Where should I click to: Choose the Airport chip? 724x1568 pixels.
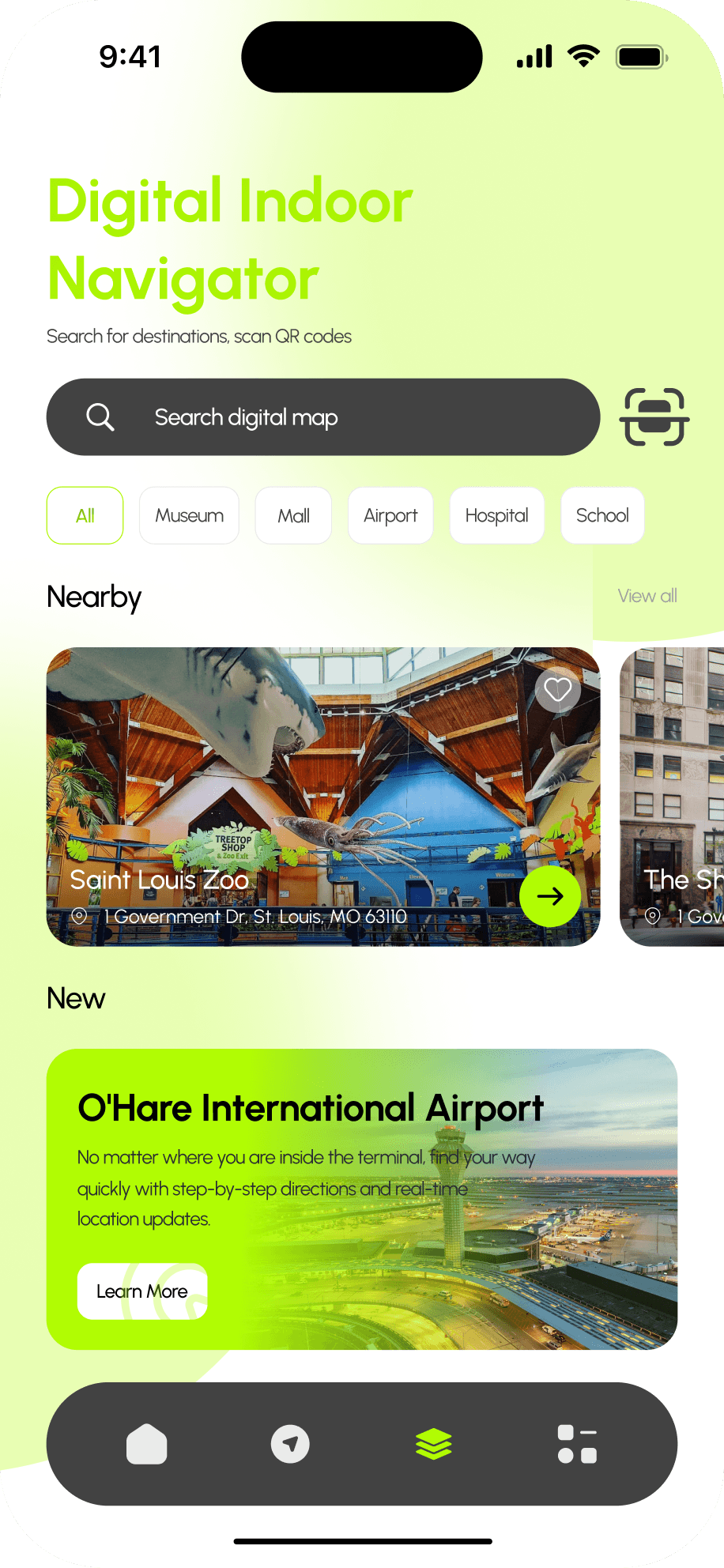(390, 515)
